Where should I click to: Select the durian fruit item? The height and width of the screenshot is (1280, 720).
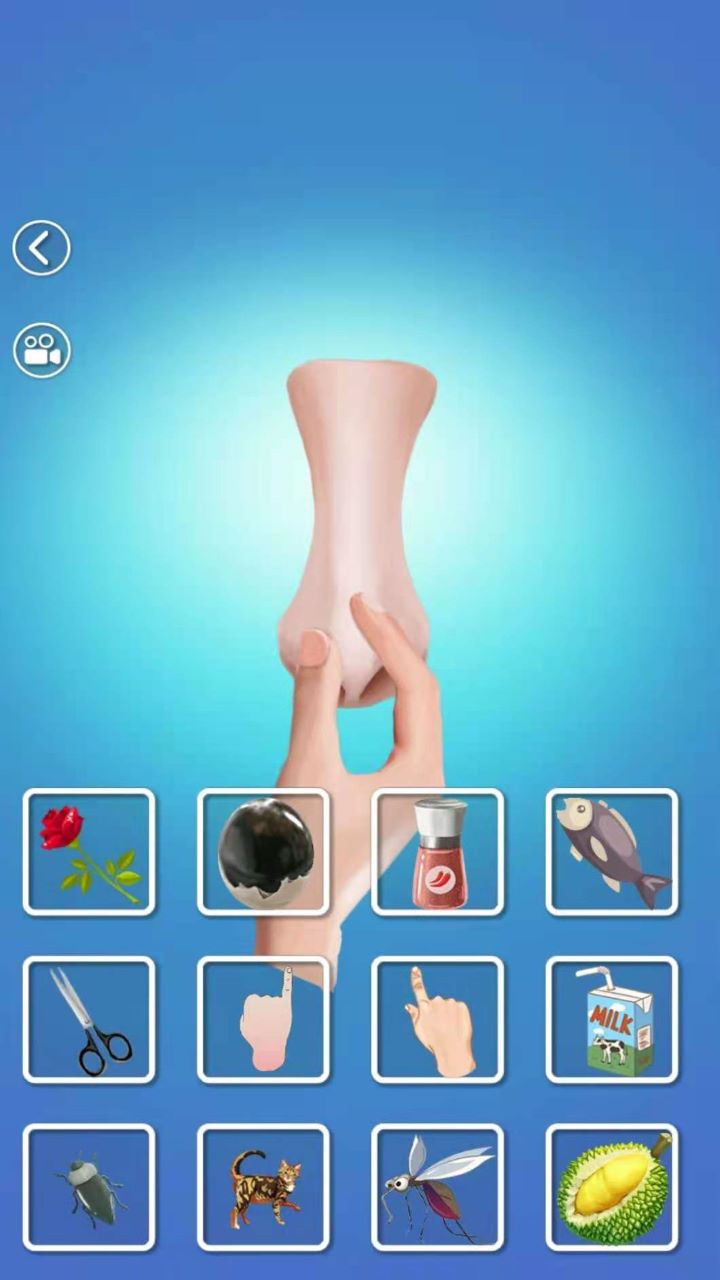pos(612,1188)
